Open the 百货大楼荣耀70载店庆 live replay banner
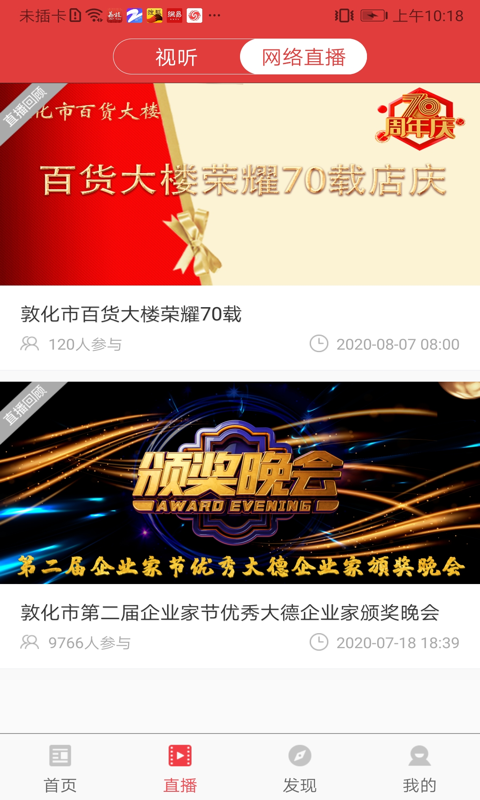The image size is (480, 800). 240,184
